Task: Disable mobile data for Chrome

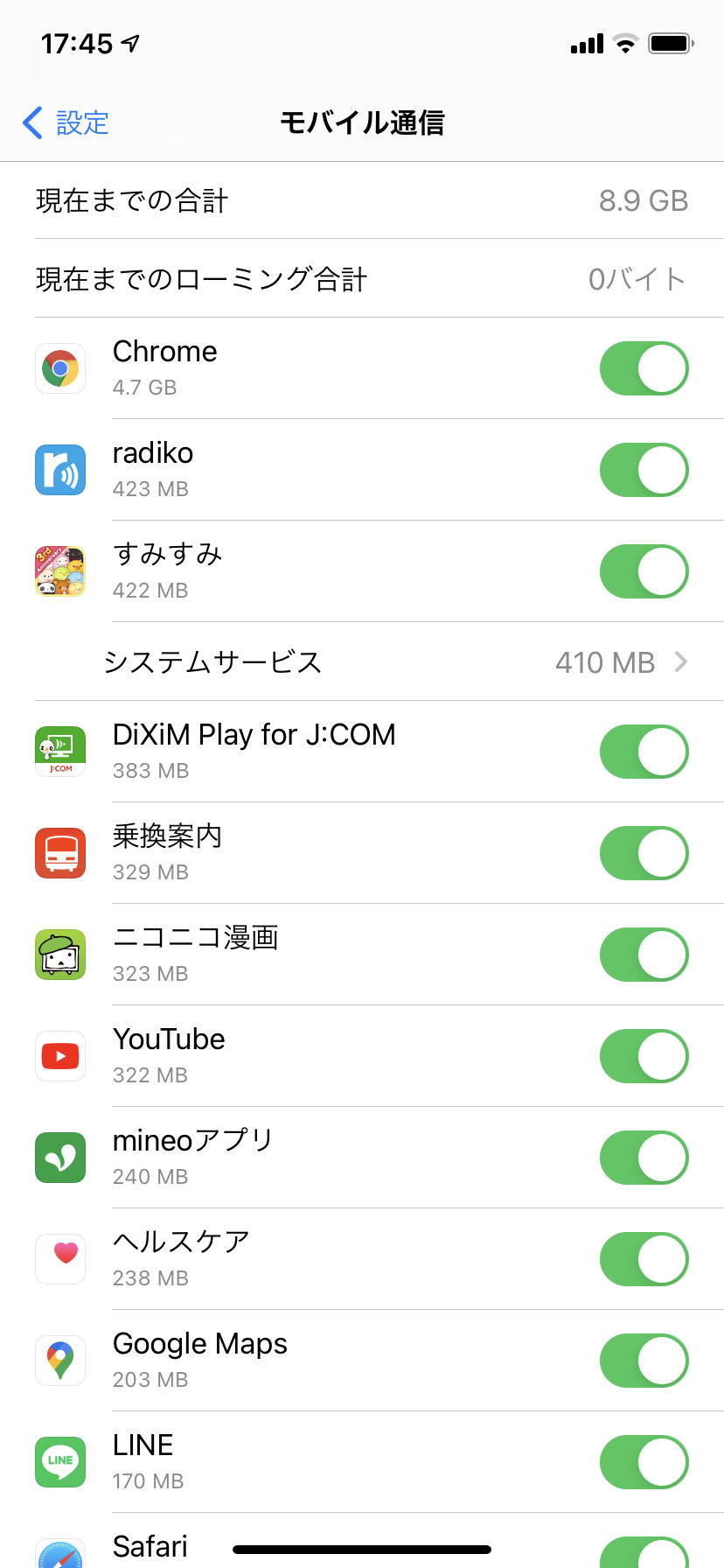Action: [644, 368]
